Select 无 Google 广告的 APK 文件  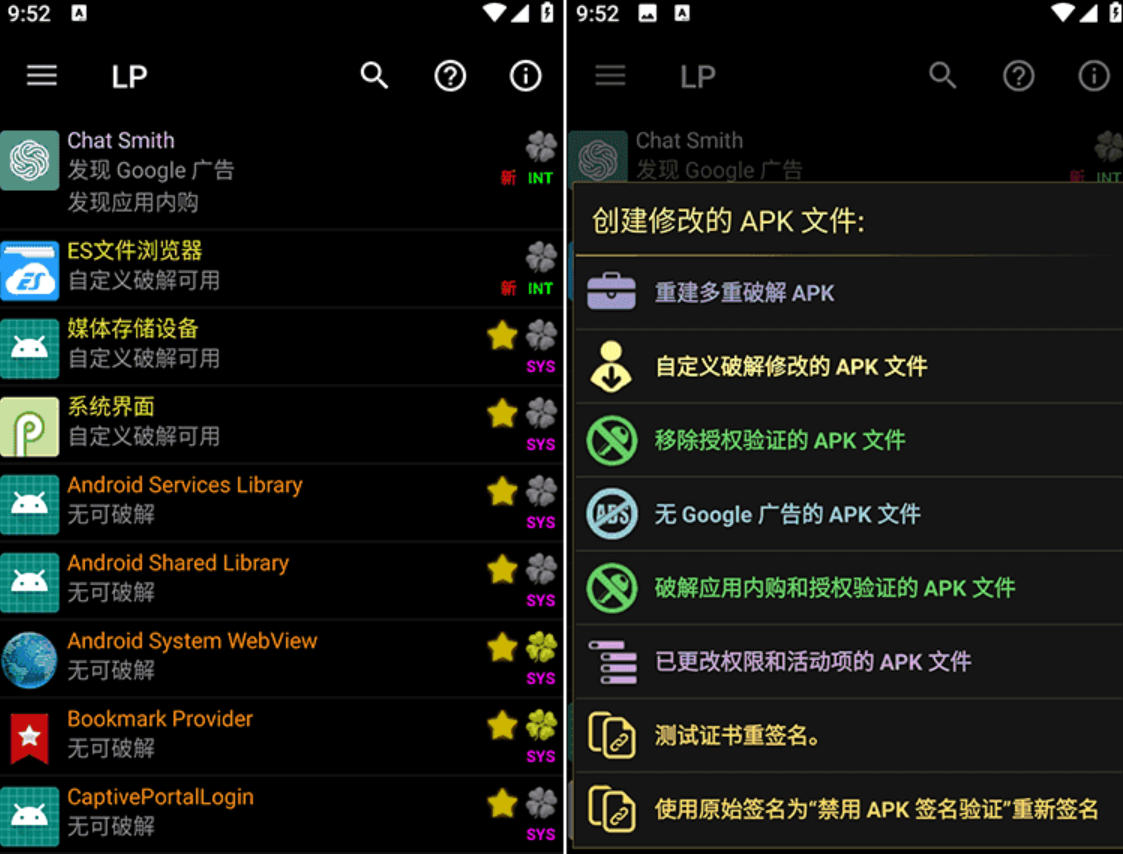(x=787, y=514)
